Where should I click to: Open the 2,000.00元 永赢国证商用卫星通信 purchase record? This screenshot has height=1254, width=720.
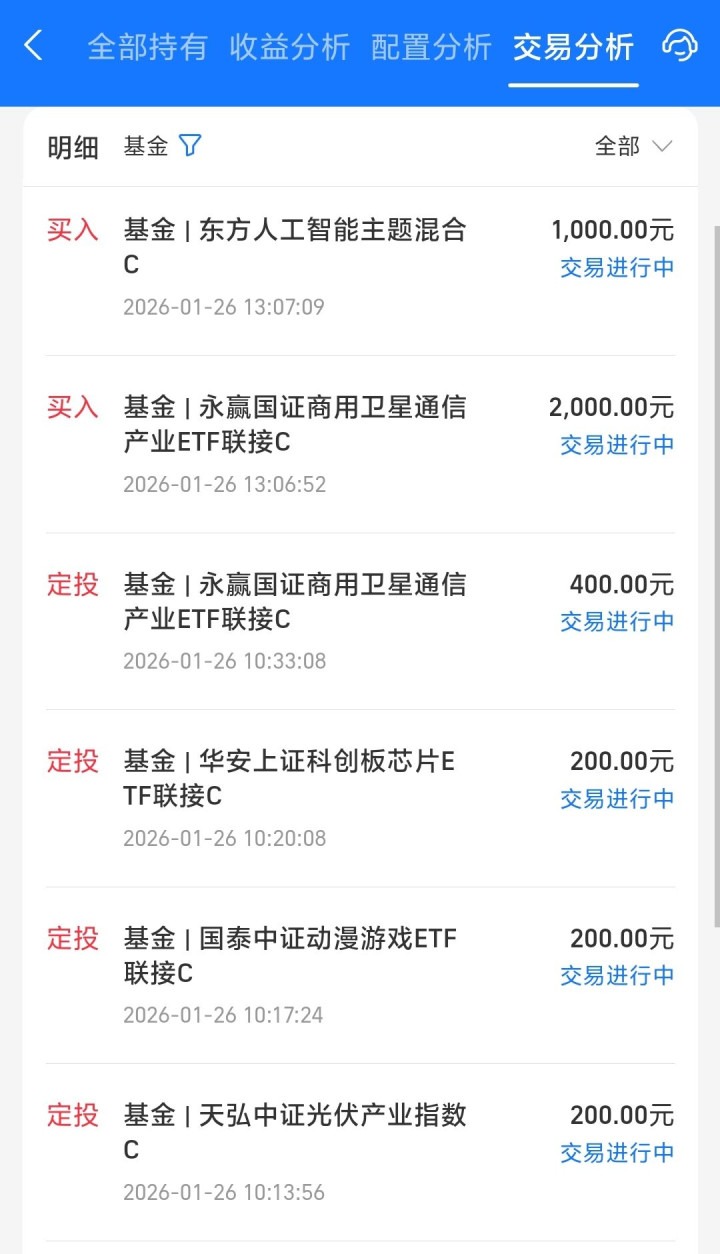pyautogui.click(x=360, y=444)
